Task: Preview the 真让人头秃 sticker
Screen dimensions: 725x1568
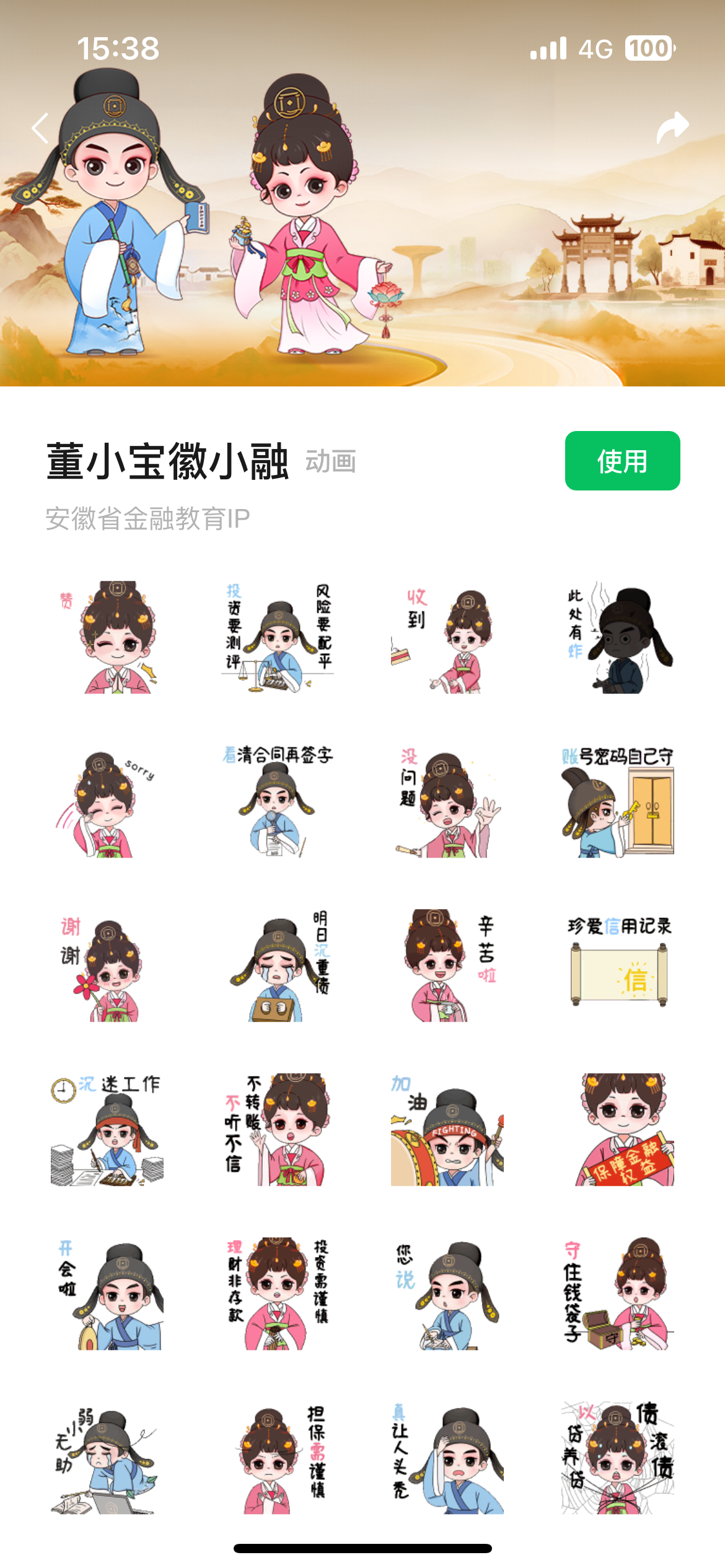Action: (x=447, y=1458)
